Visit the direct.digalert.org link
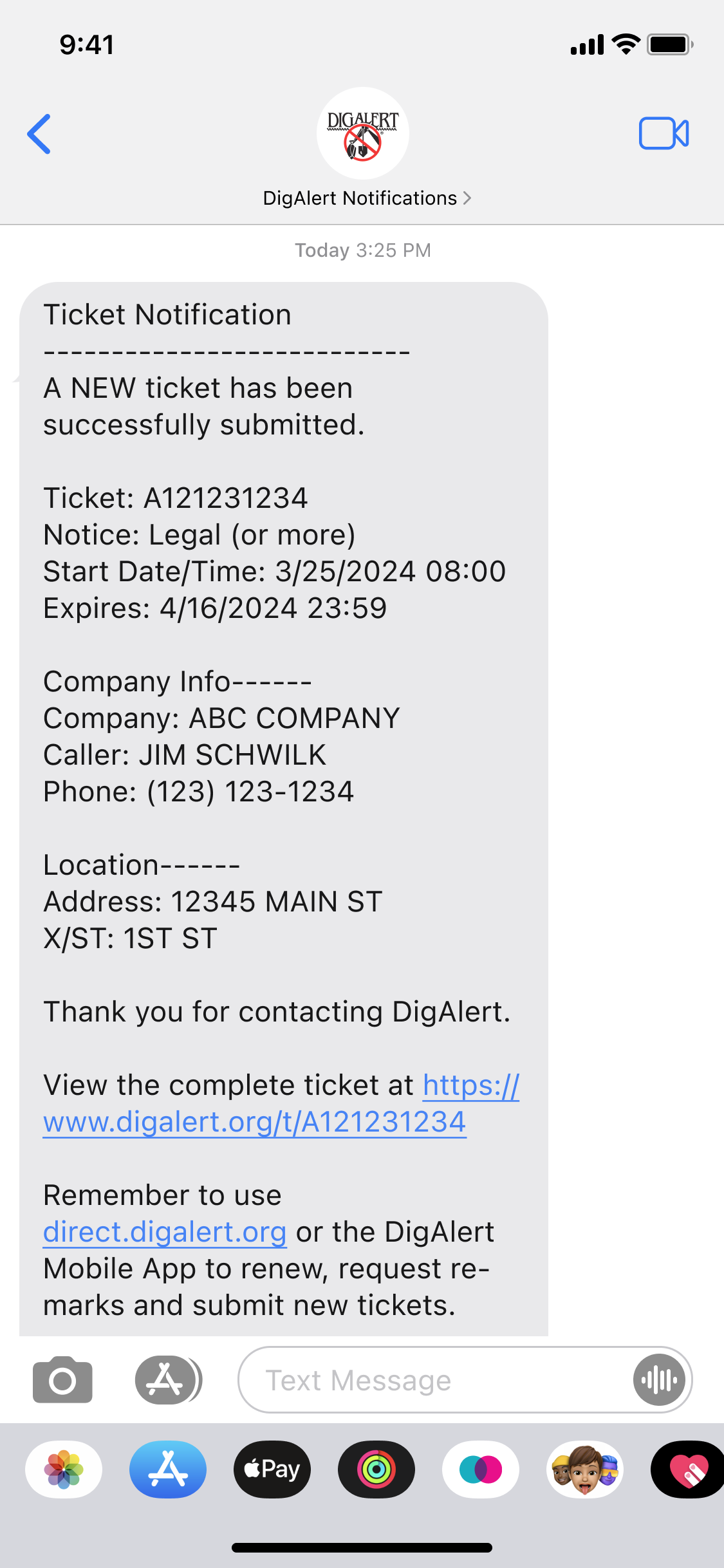 [x=165, y=1233]
